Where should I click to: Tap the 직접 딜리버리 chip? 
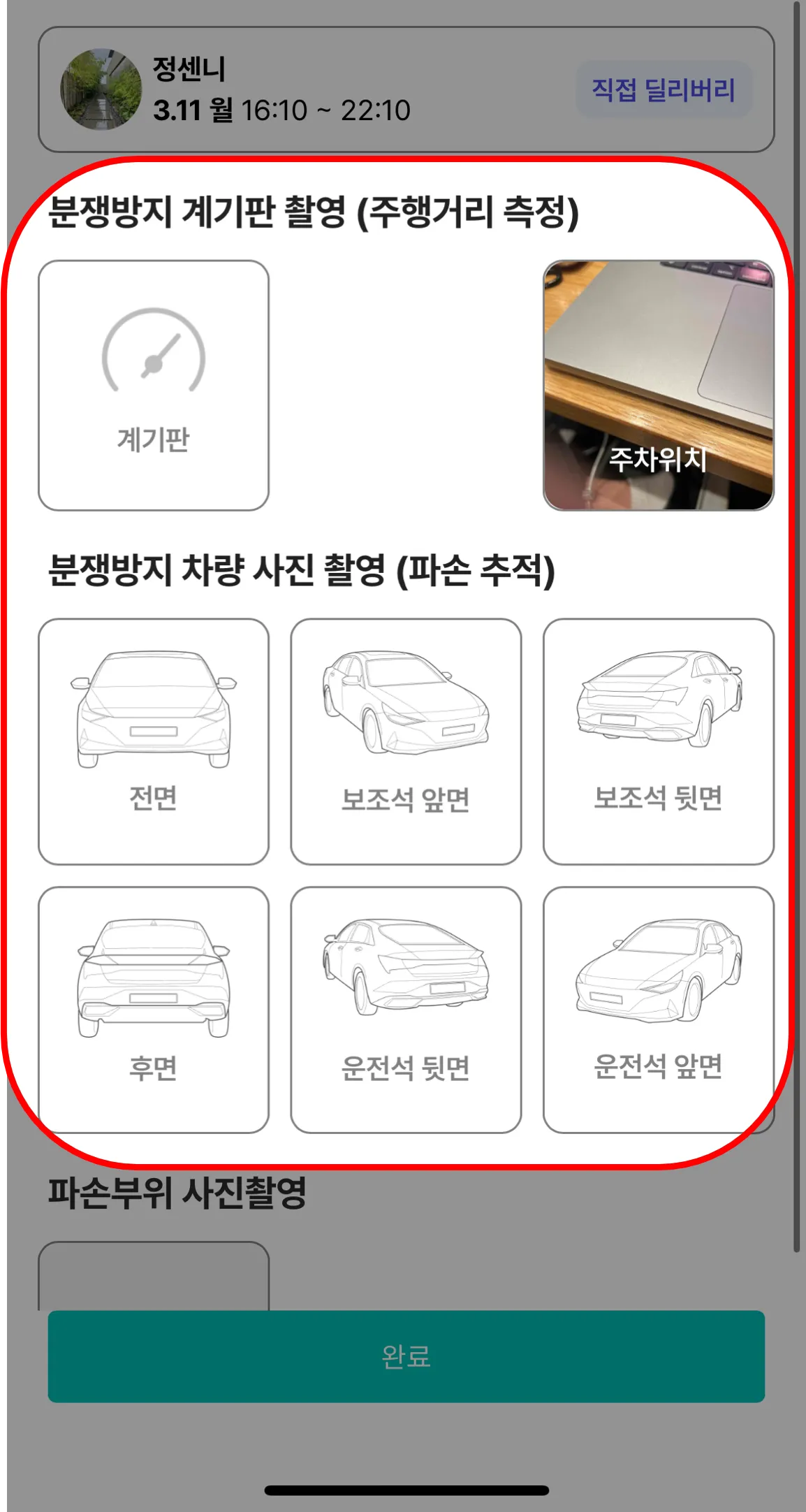664,90
